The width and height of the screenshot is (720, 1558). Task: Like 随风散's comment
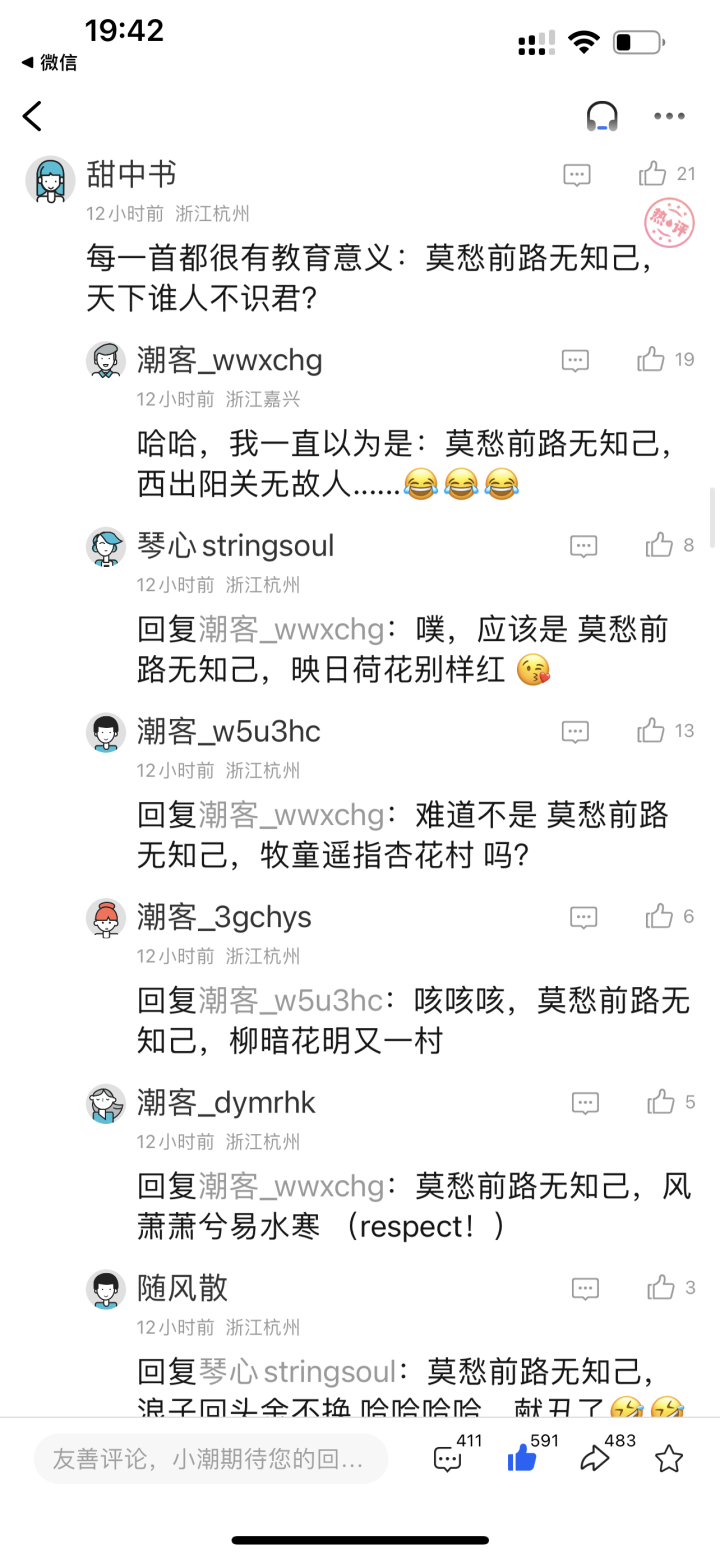point(660,1288)
